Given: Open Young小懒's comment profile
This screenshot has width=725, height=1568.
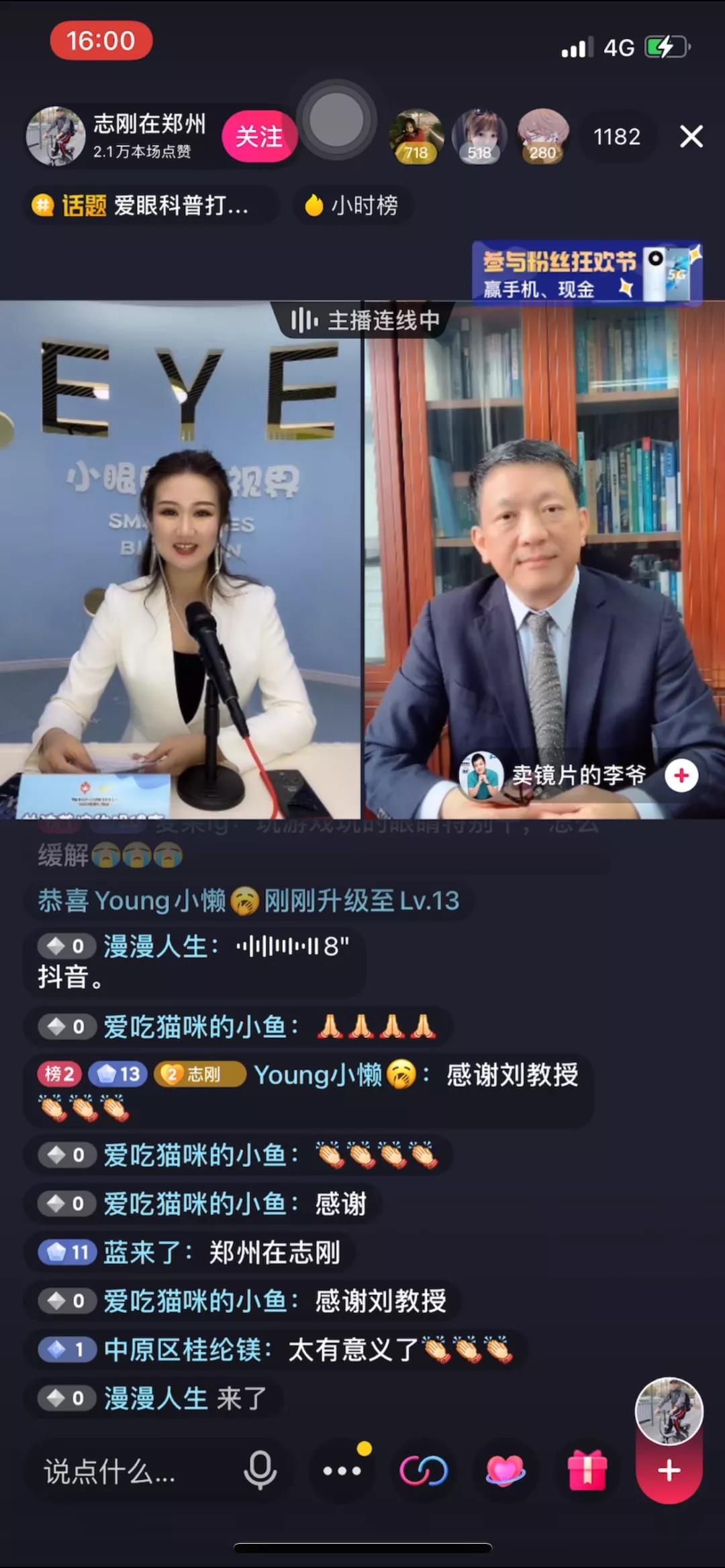Looking at the screenshot, I should pyautogui.click(x=317, y=1075).
